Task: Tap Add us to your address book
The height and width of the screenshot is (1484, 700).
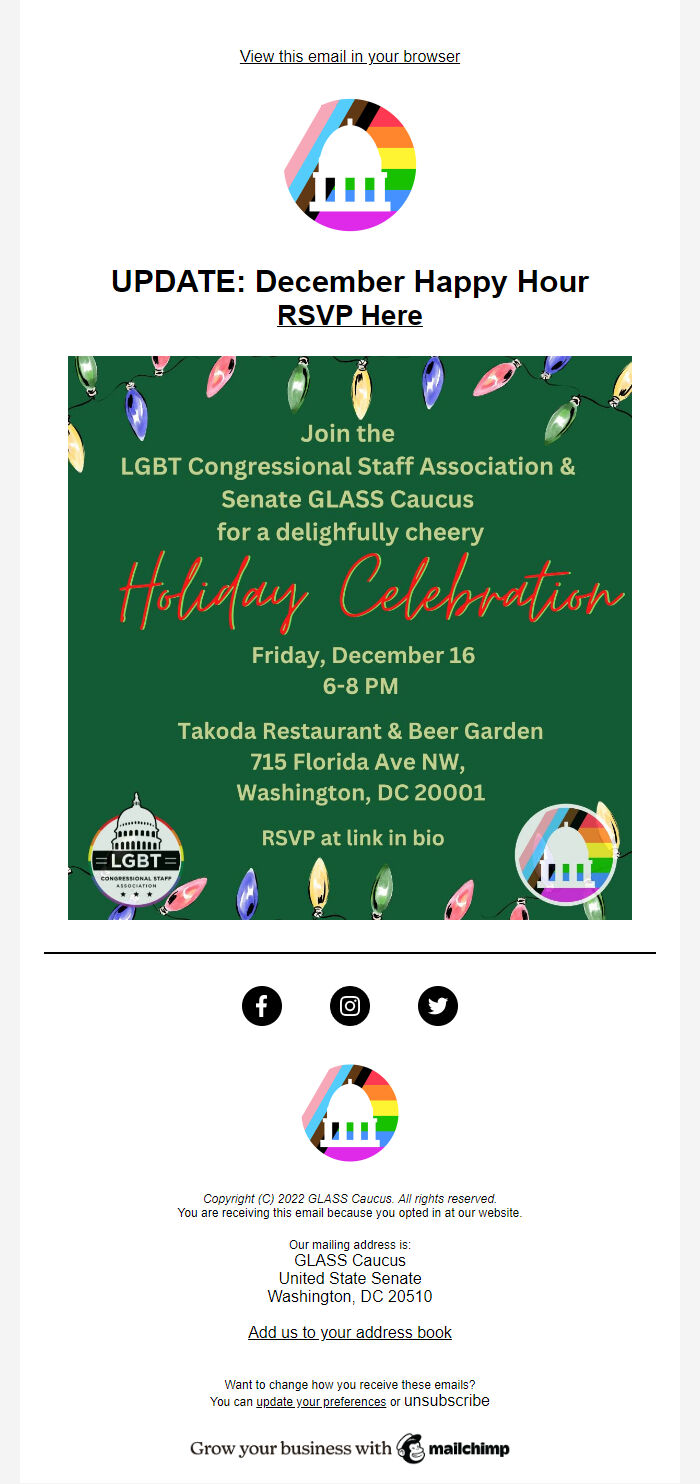Action: (x=350, y=1332)
